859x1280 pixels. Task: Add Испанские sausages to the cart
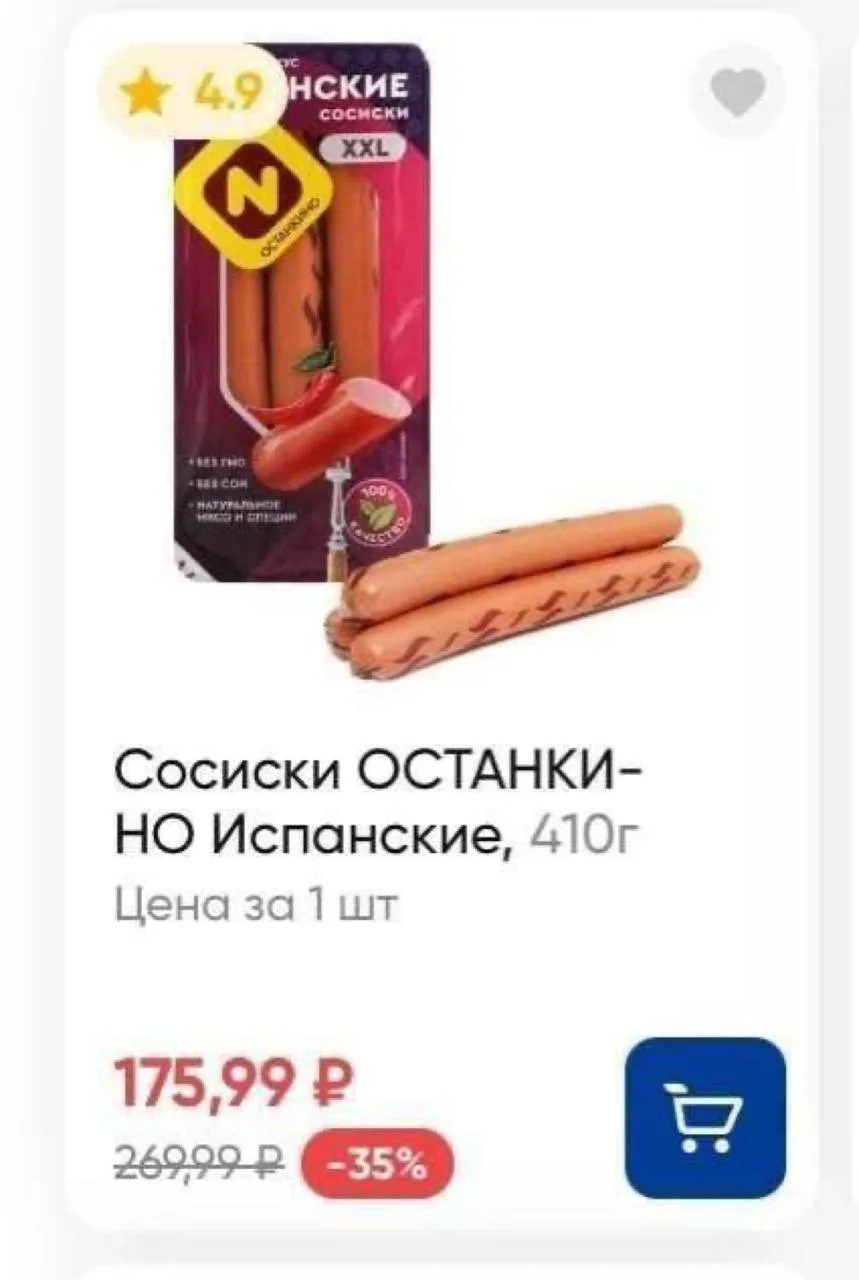(705, 1117)
